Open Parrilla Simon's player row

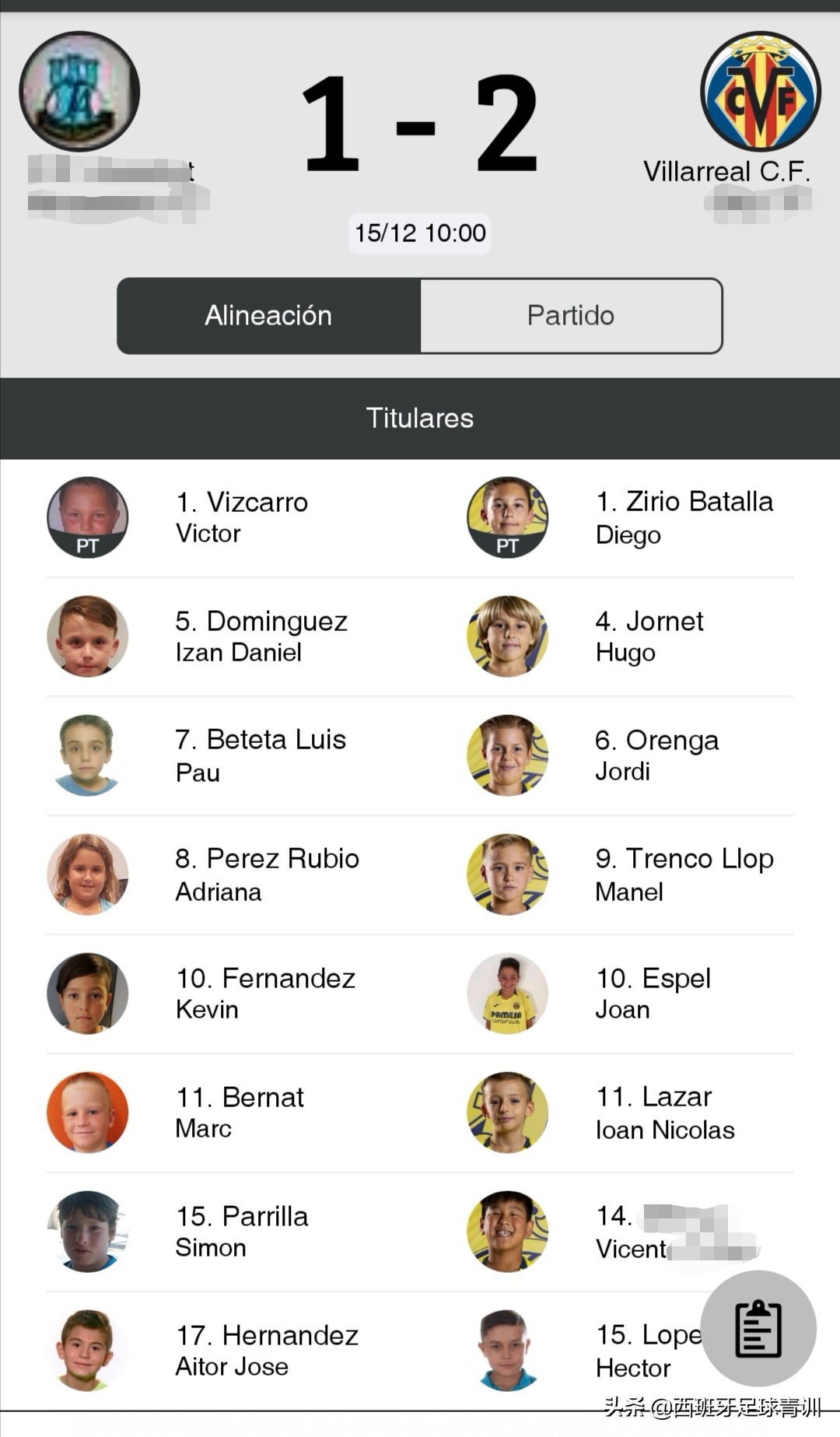click(x=241, y=1232)
